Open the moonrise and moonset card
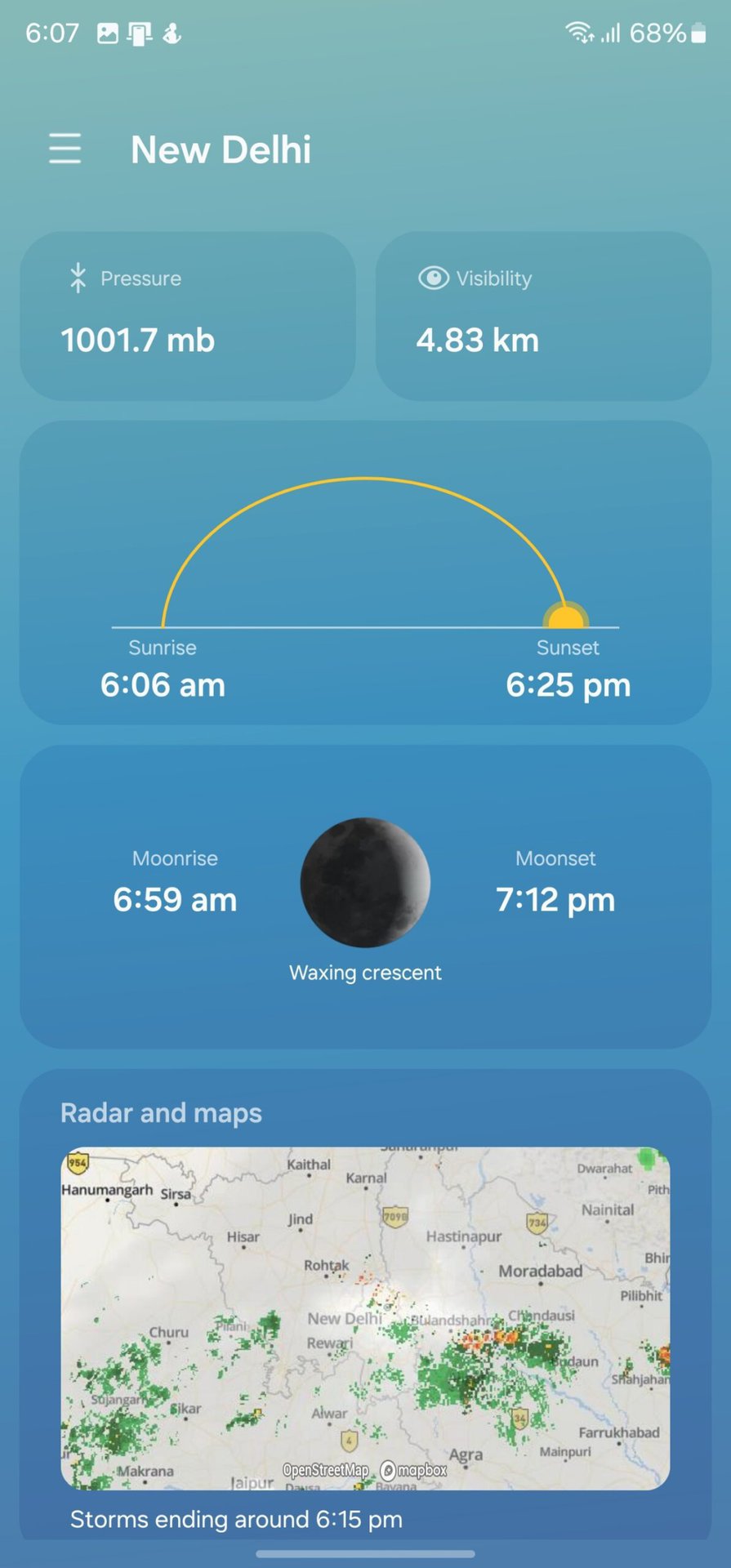Screen dimensions: 731x1568 tap(365, 896)
